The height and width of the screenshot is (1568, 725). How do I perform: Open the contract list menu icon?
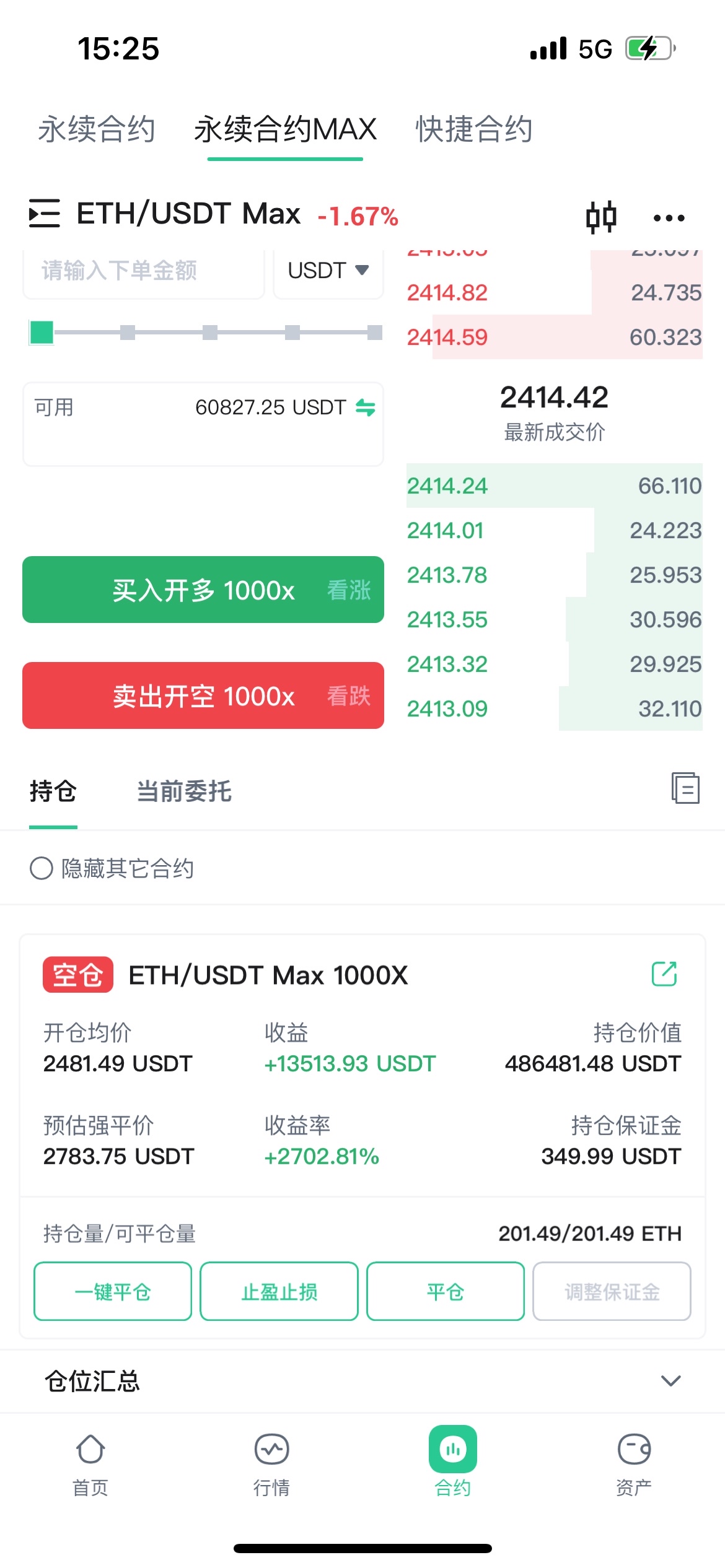45,214
